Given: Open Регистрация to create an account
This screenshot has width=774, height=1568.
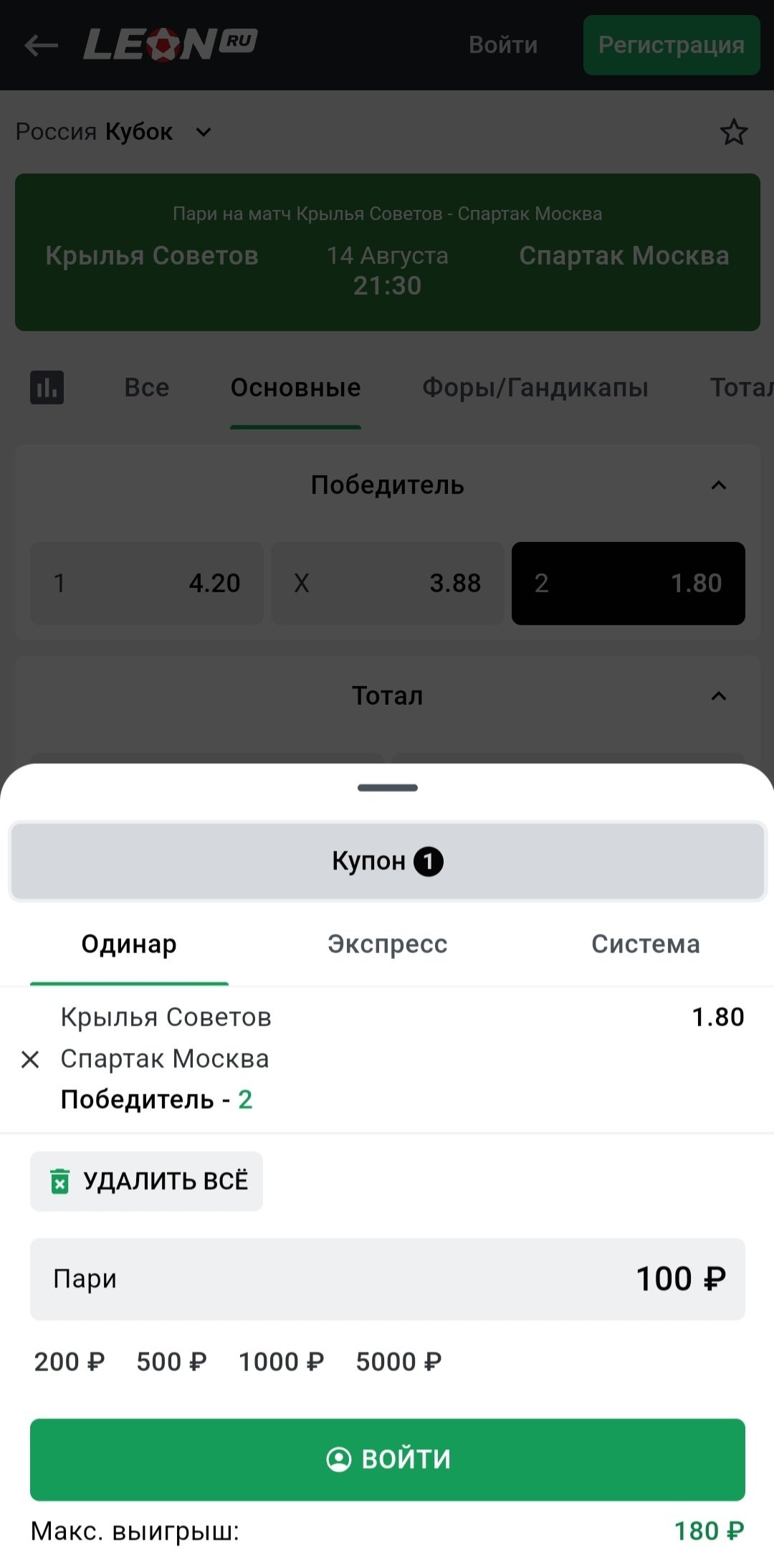Looking at the screenshot, I should [671, 45].
